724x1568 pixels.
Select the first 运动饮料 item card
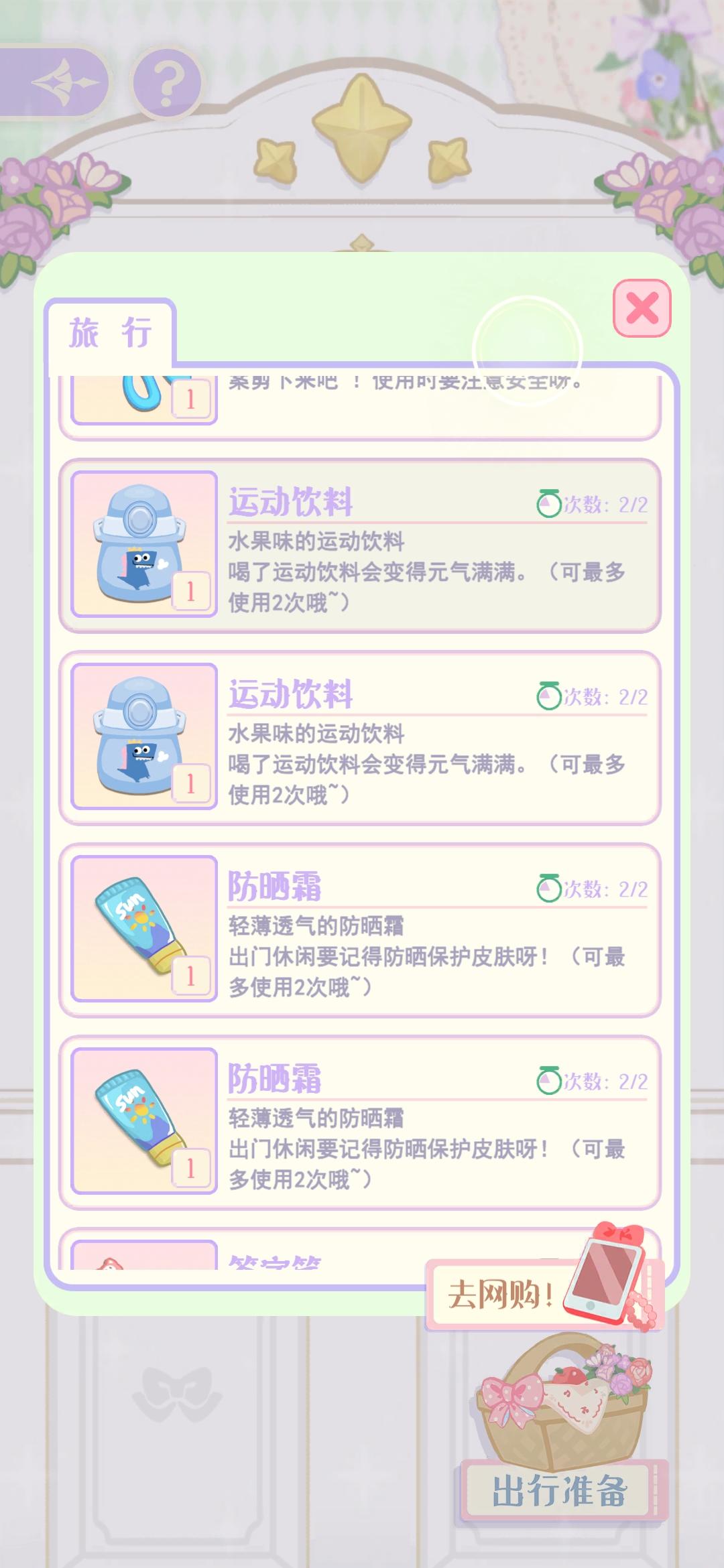[x=362, y=546]
